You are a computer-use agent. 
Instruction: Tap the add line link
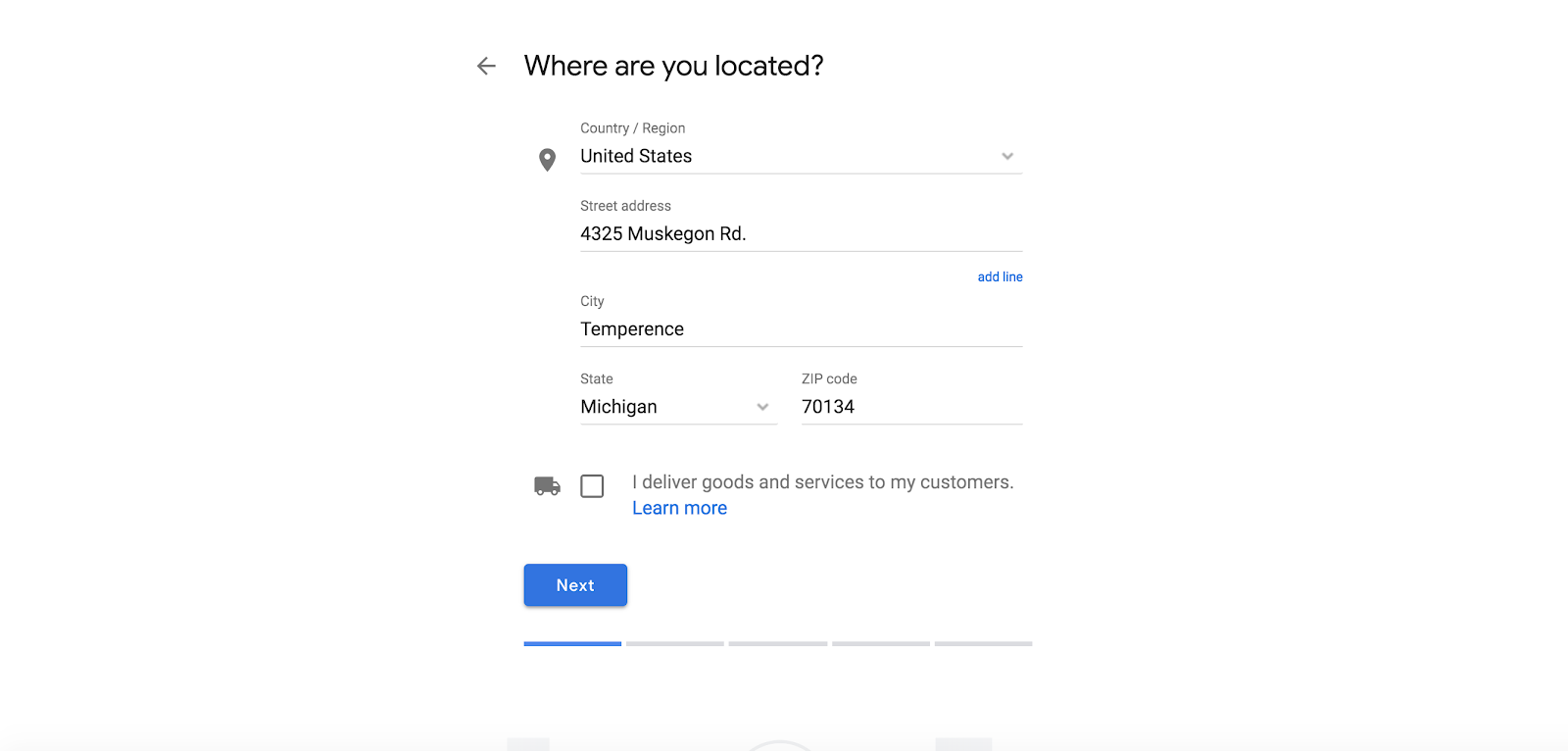coord(1000,277)
